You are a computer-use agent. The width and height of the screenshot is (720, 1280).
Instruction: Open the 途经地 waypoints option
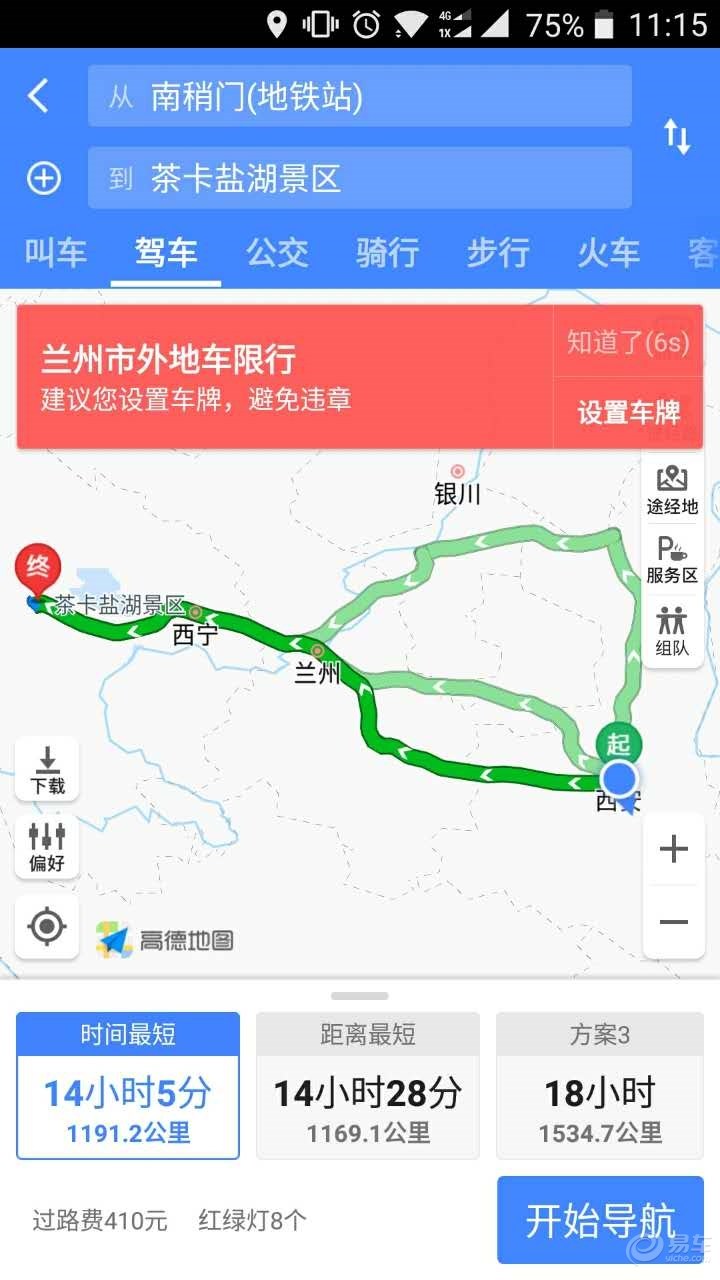click(672, 489)
